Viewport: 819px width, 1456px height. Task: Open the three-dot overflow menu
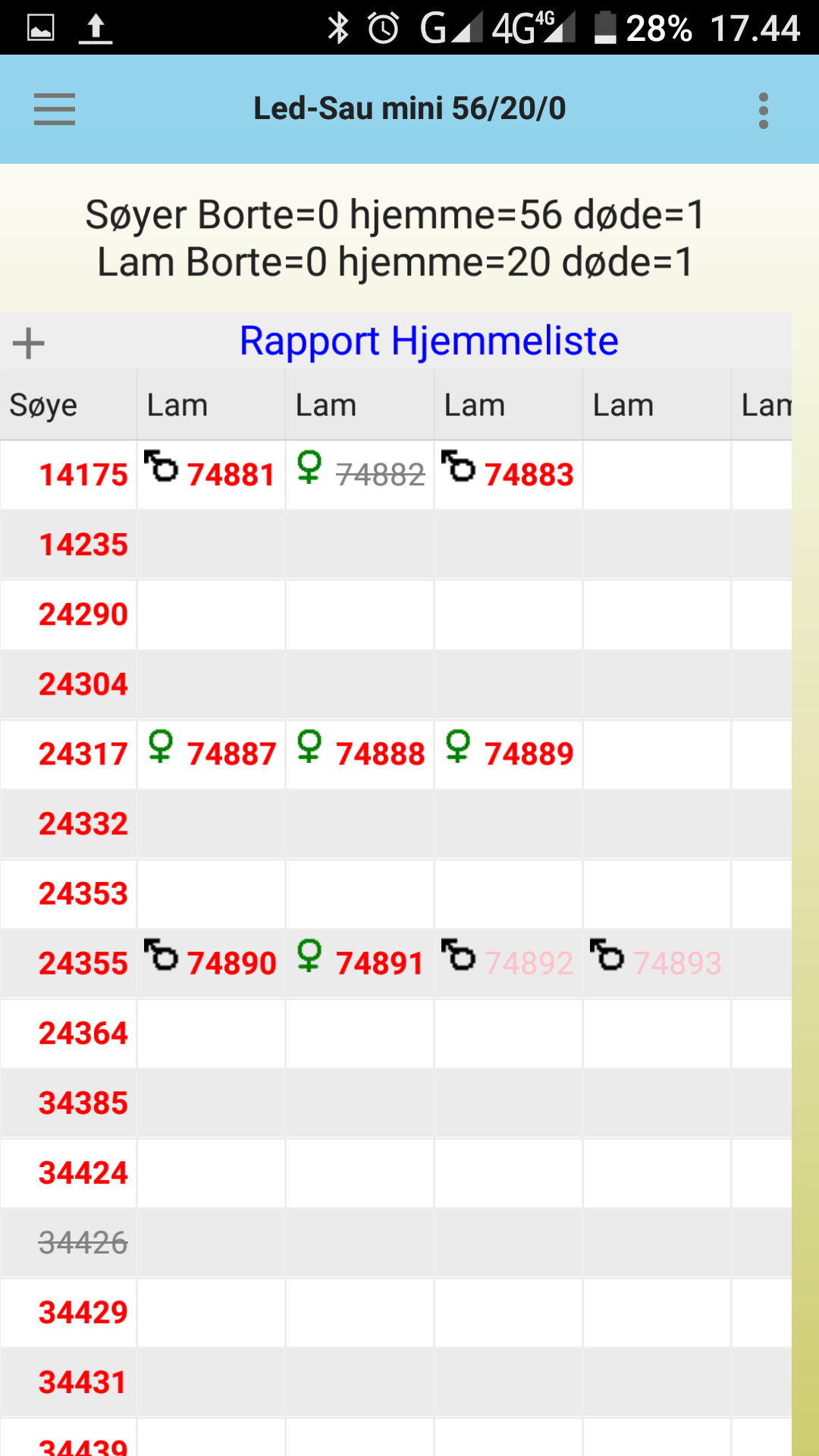[x=764, y=111]
